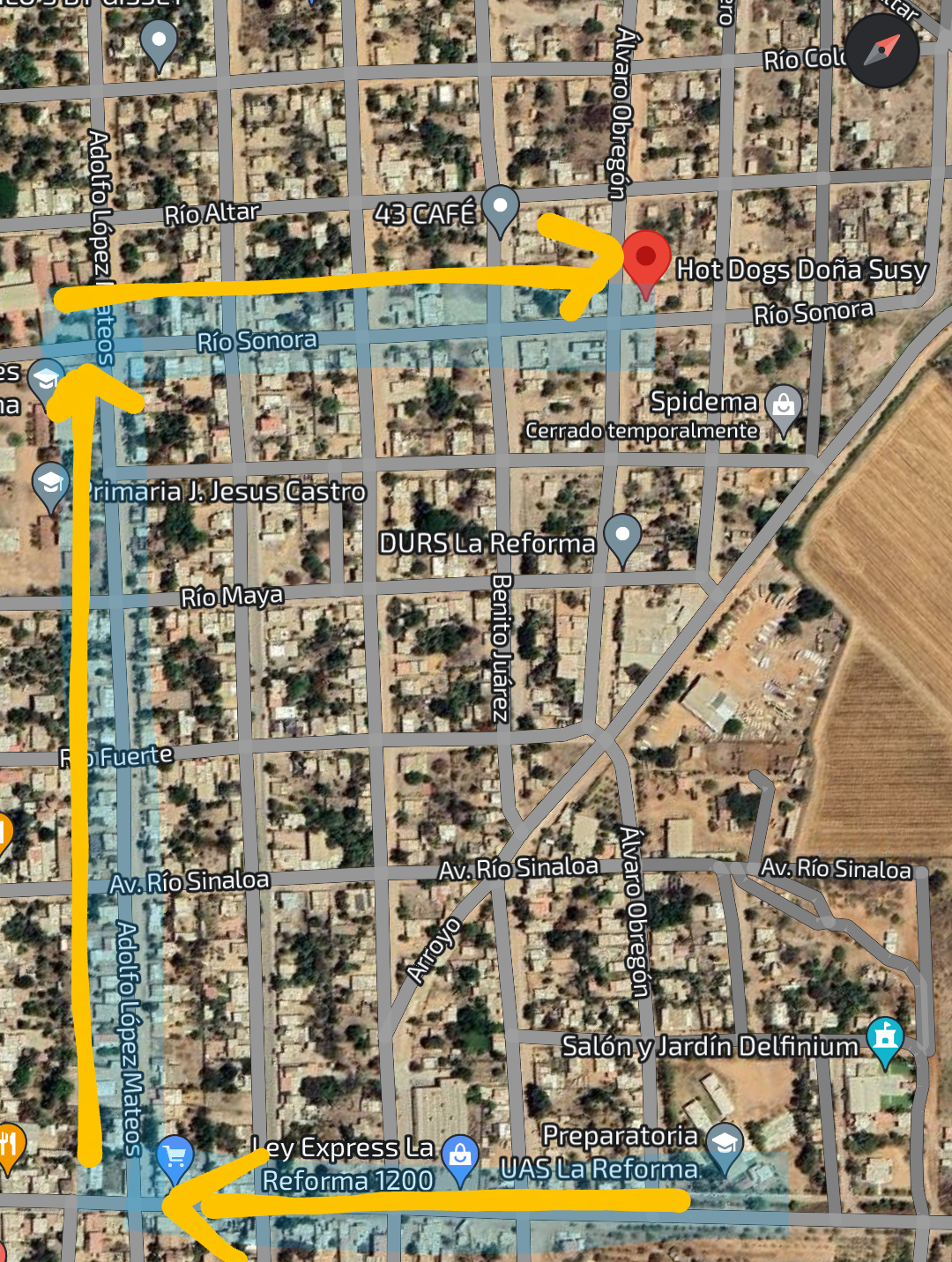The height and width of the screenshot is (1262, 952).
Task: Open the 43 CAFÉ place marker
Action: (x=501, y=209)
